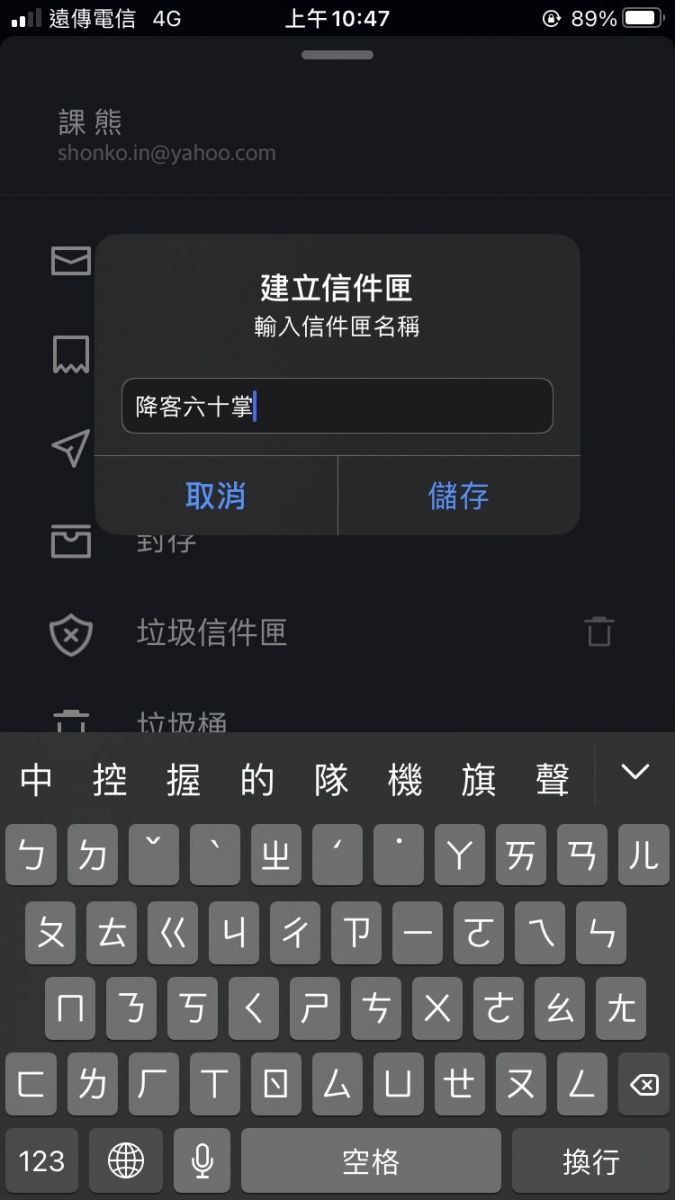675x1200 pixels.
Task: Start dictation with the microphone key
Action: coord(202,1161)
